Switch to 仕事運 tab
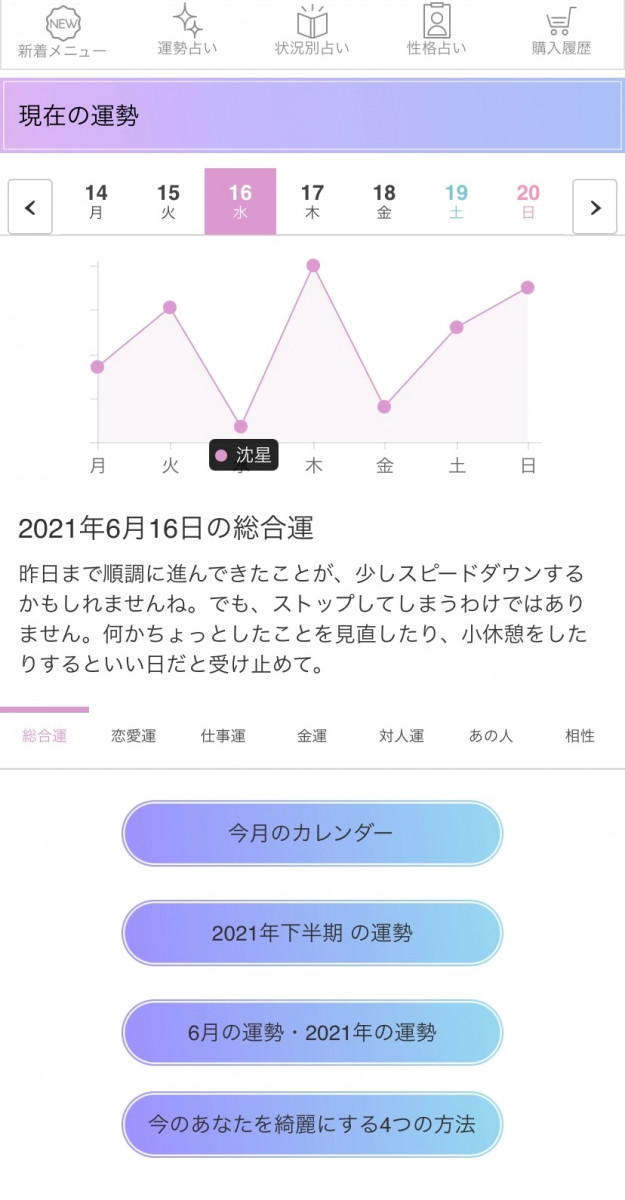Viewport: 625px width, 1200px height. 223,736
